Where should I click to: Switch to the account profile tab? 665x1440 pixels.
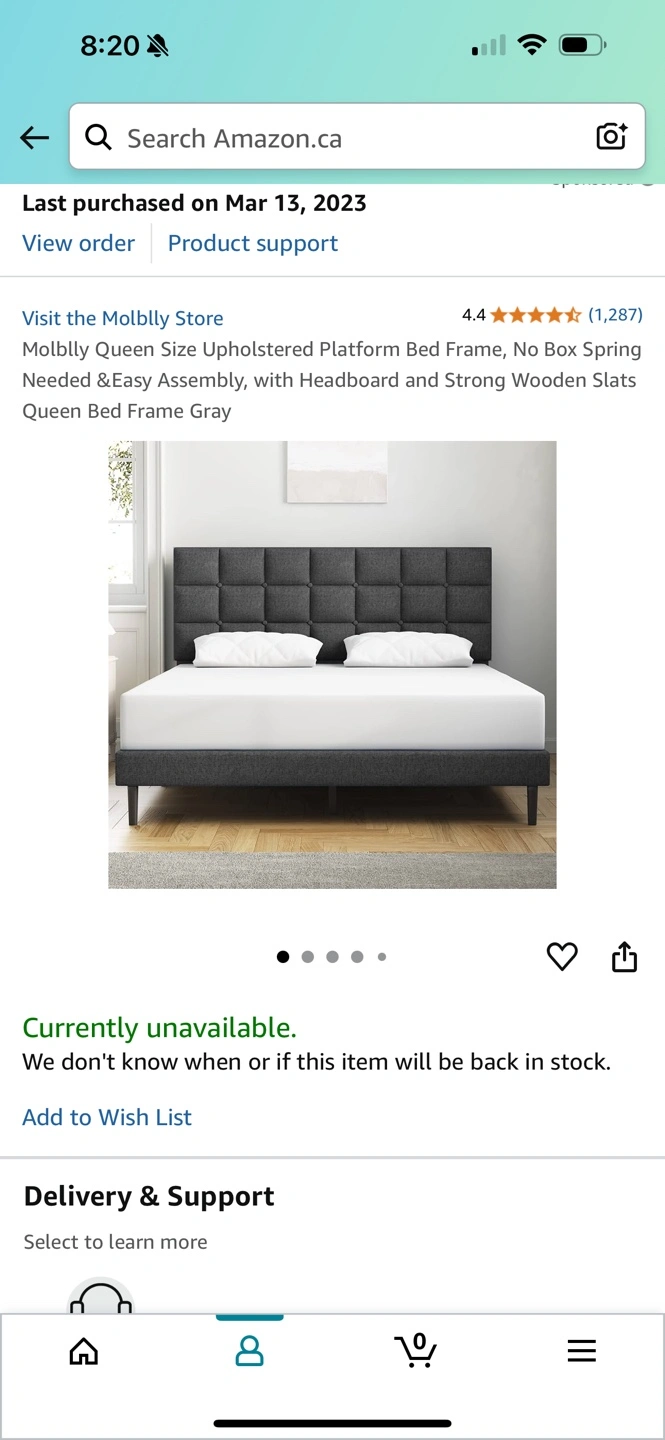(249, 1352)
